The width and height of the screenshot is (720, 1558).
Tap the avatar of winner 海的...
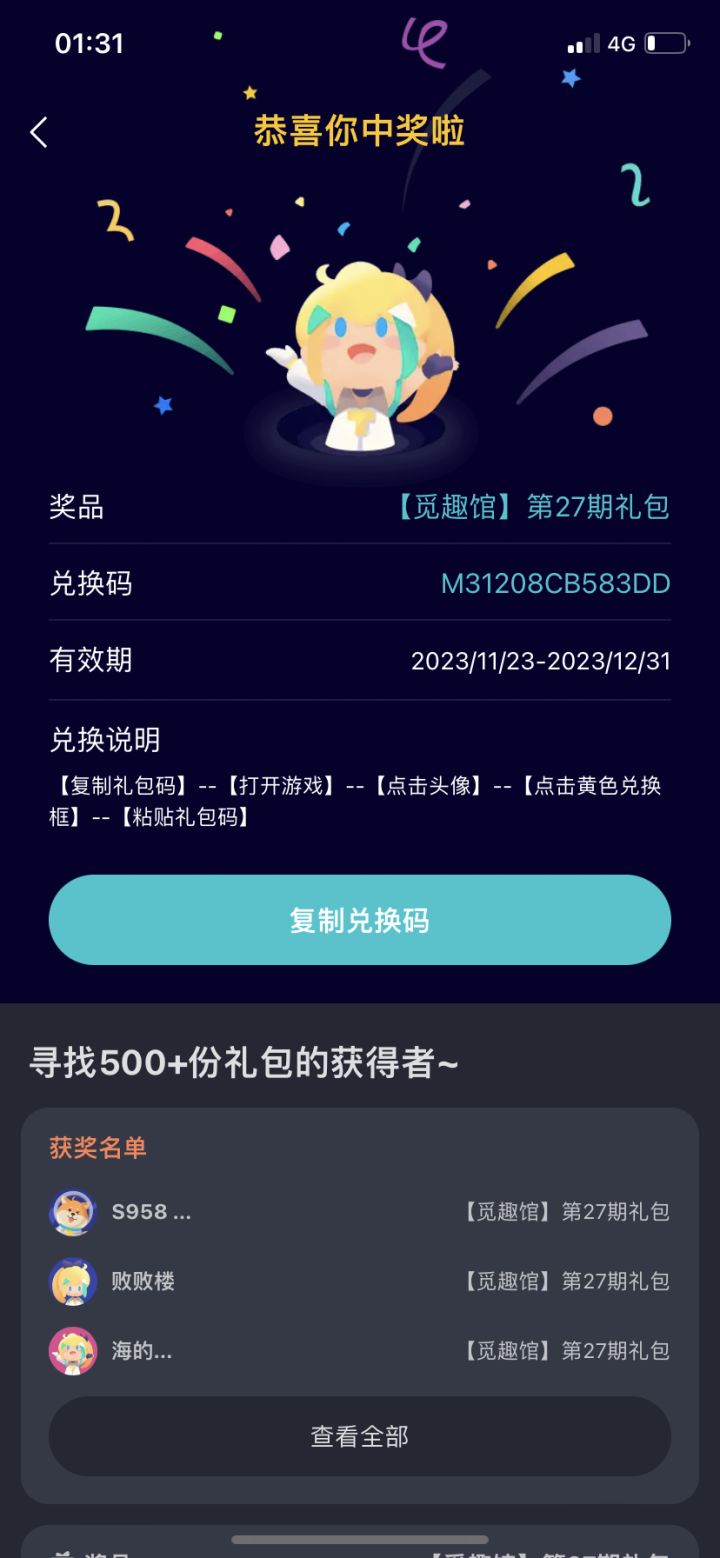71,1350
